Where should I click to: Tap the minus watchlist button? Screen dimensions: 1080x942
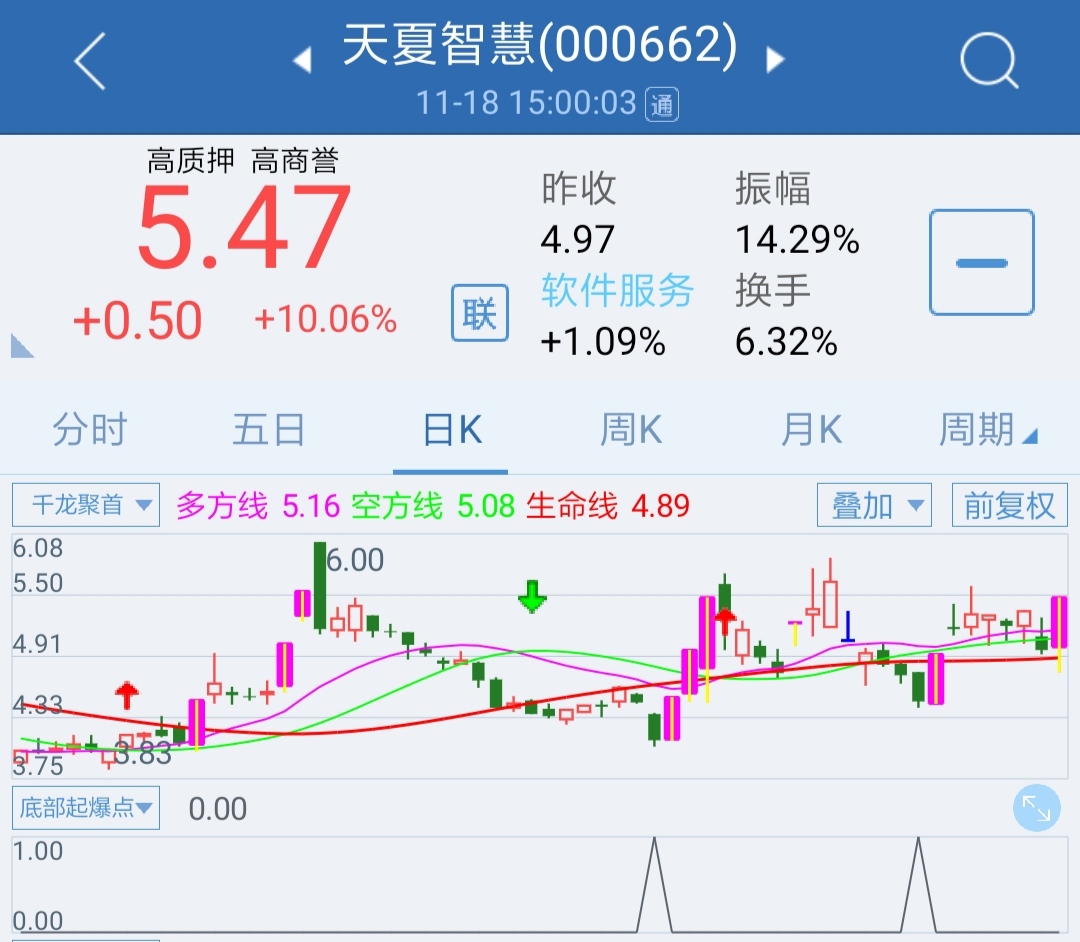coord(981,263)
